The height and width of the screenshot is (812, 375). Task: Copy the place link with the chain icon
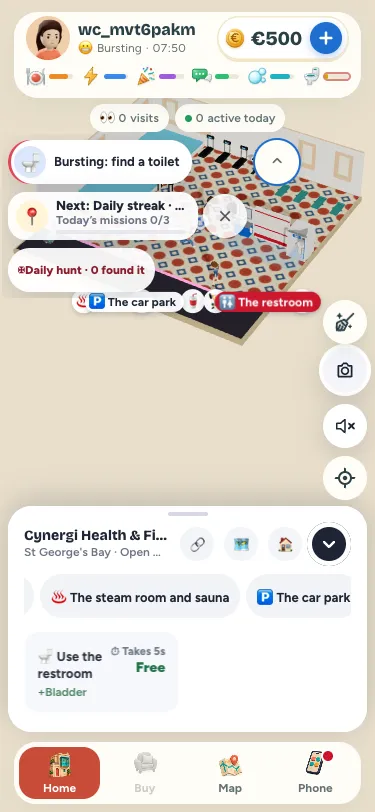(197, 544)
